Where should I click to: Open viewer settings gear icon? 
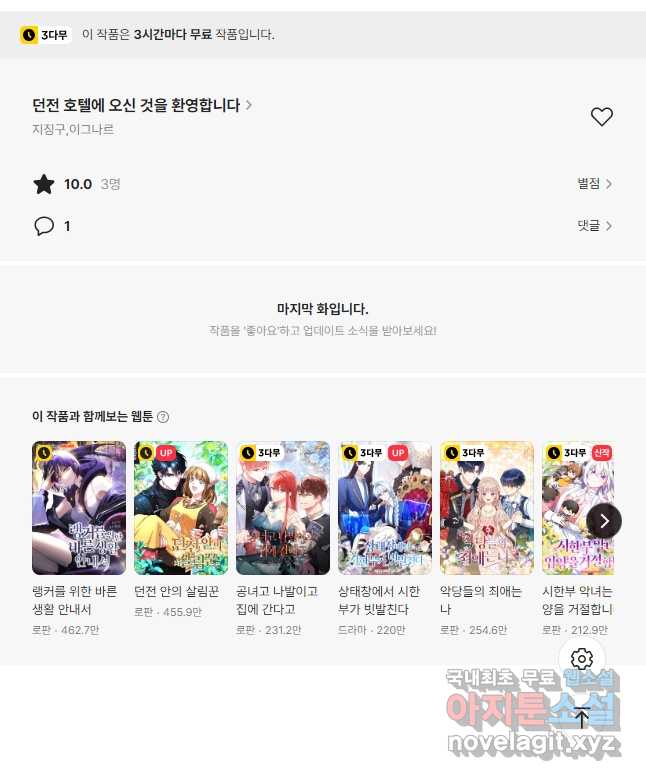582,659
